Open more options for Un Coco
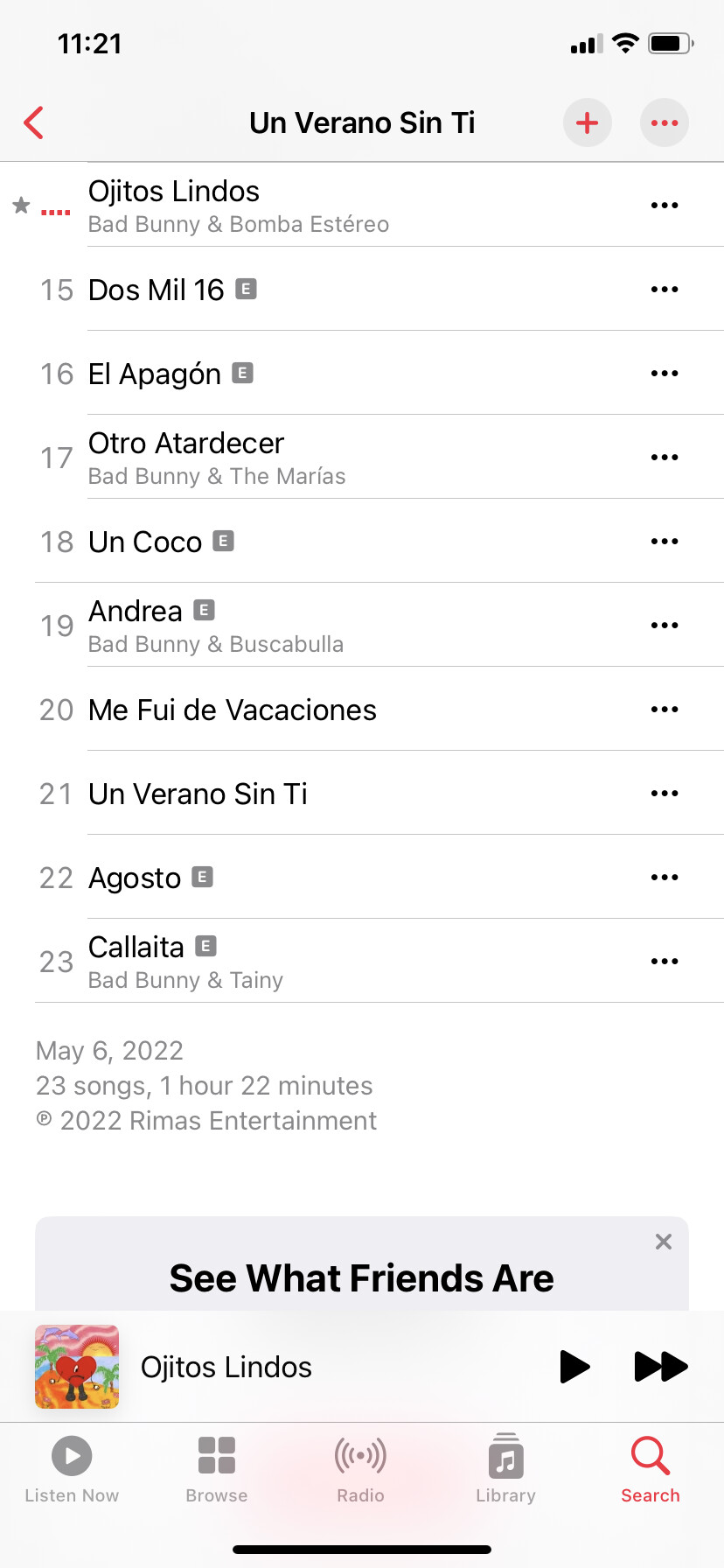Screen dimensions: 724x1568 click(665, 542)
